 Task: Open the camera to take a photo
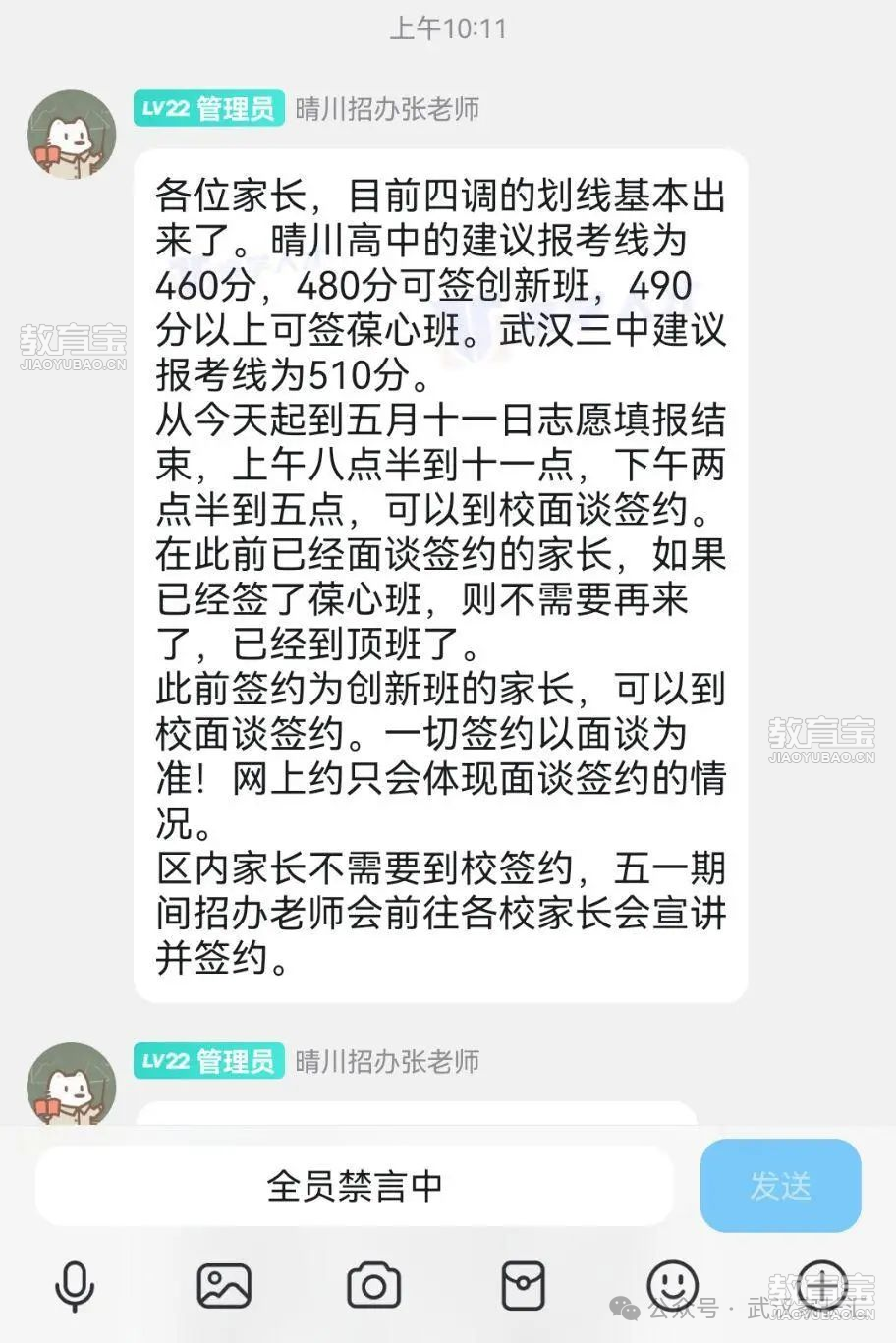click(373, 1285)
